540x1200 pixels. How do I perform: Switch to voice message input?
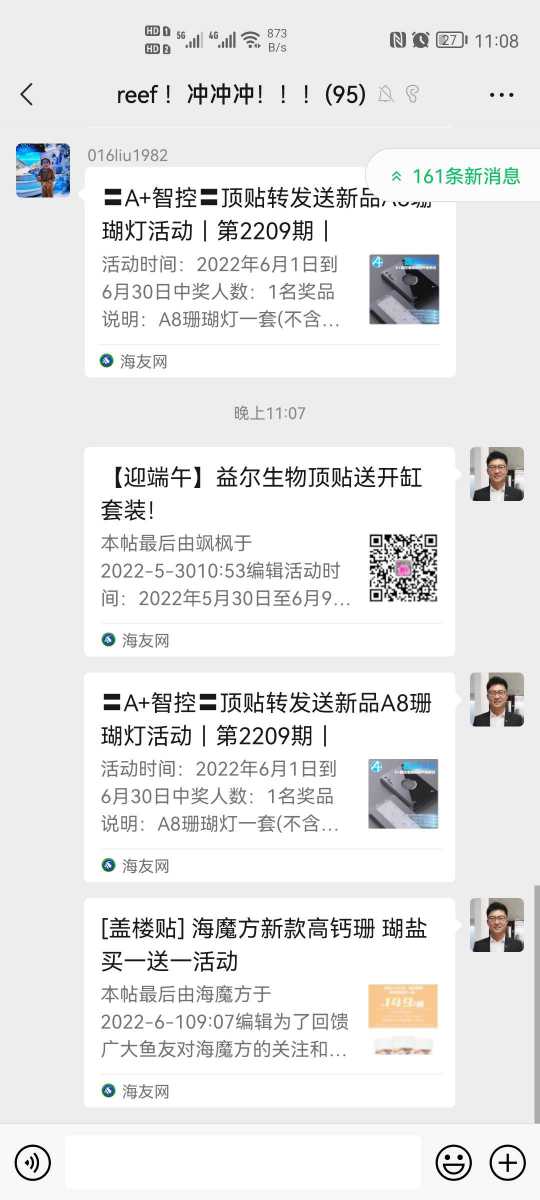(x=32, y=1162)
